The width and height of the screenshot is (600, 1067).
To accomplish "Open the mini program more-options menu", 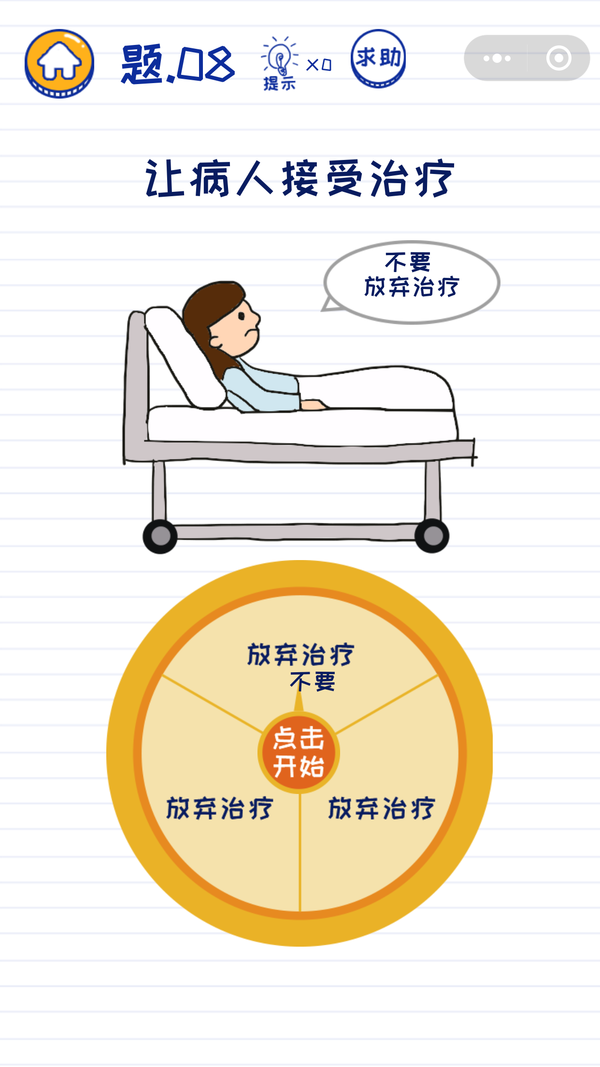I will 497,59.
